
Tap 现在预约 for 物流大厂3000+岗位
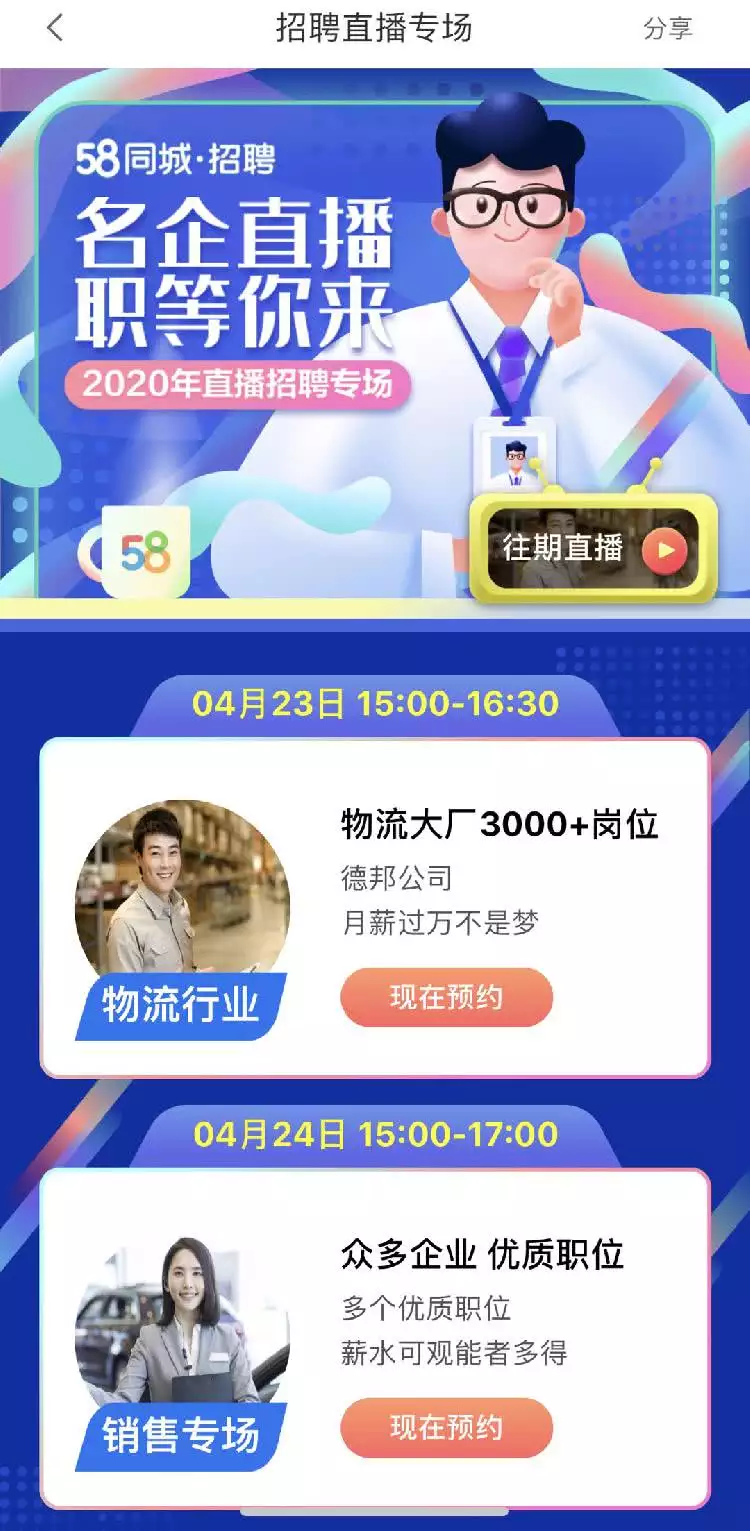(446, 997)
